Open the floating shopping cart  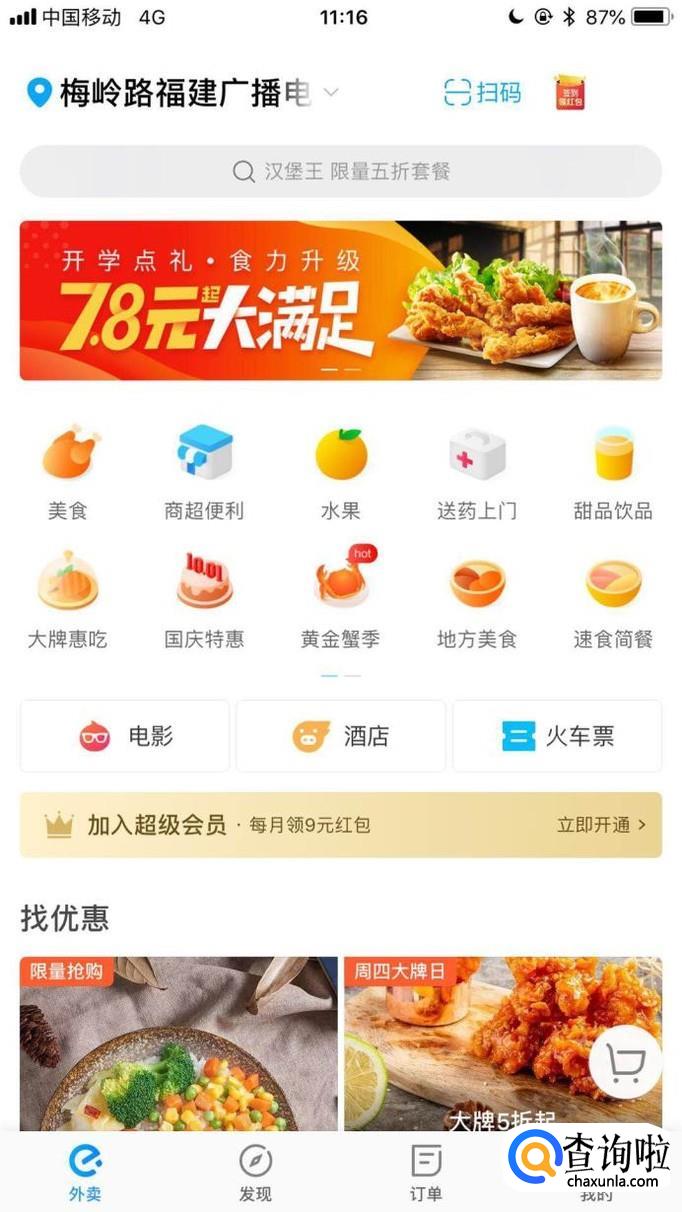pyautogui.click(x=625, y=1063)
